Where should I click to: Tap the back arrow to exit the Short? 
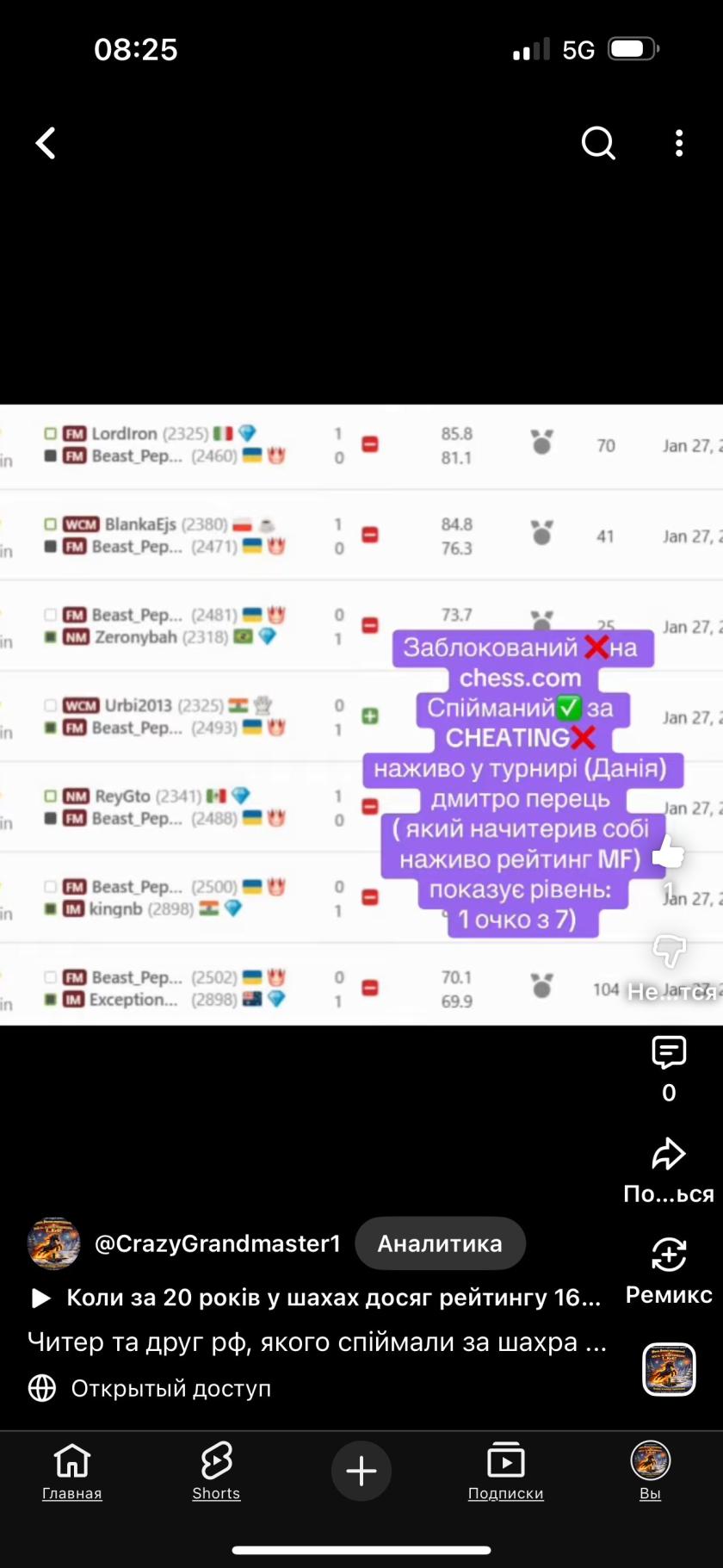click(46, 143)
